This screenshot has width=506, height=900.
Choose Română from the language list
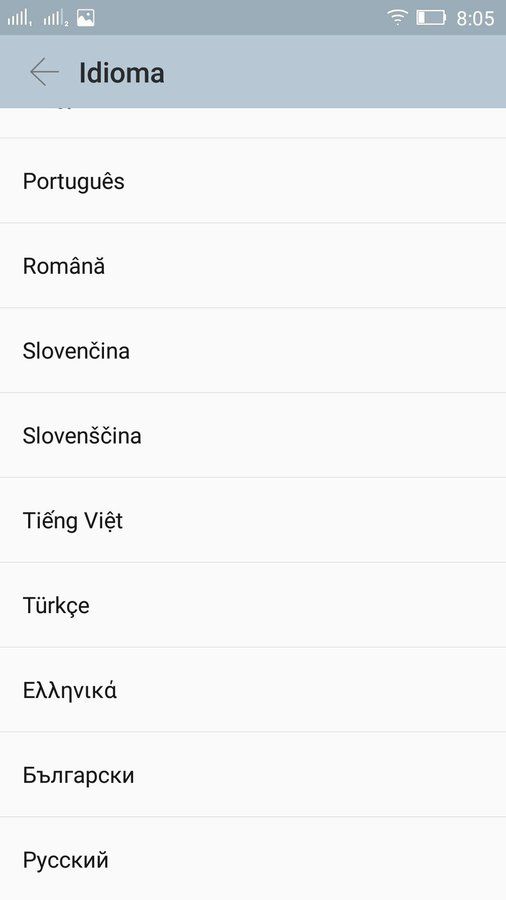tap(253, 266)
